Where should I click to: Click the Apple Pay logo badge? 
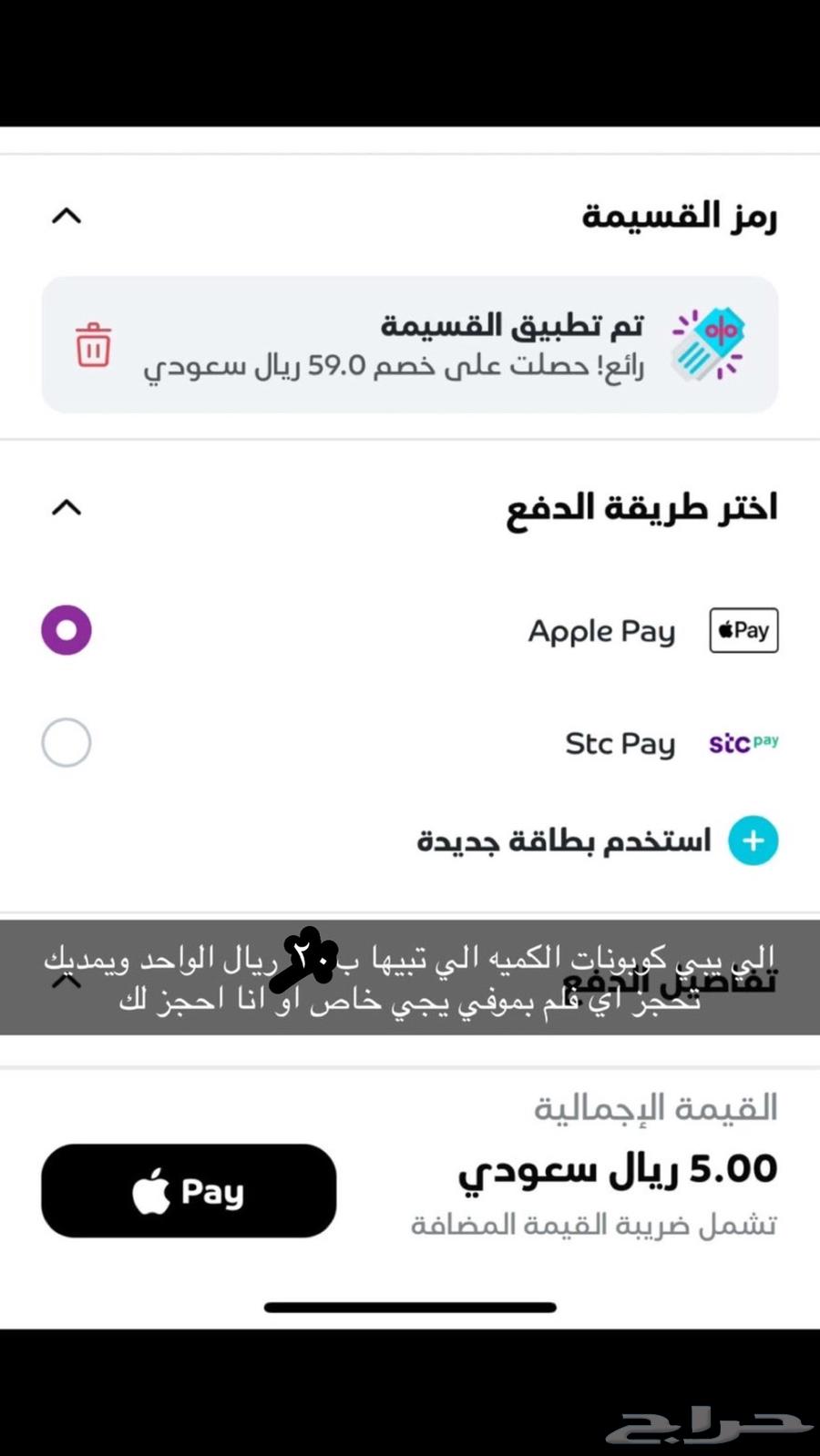point(743,630)
